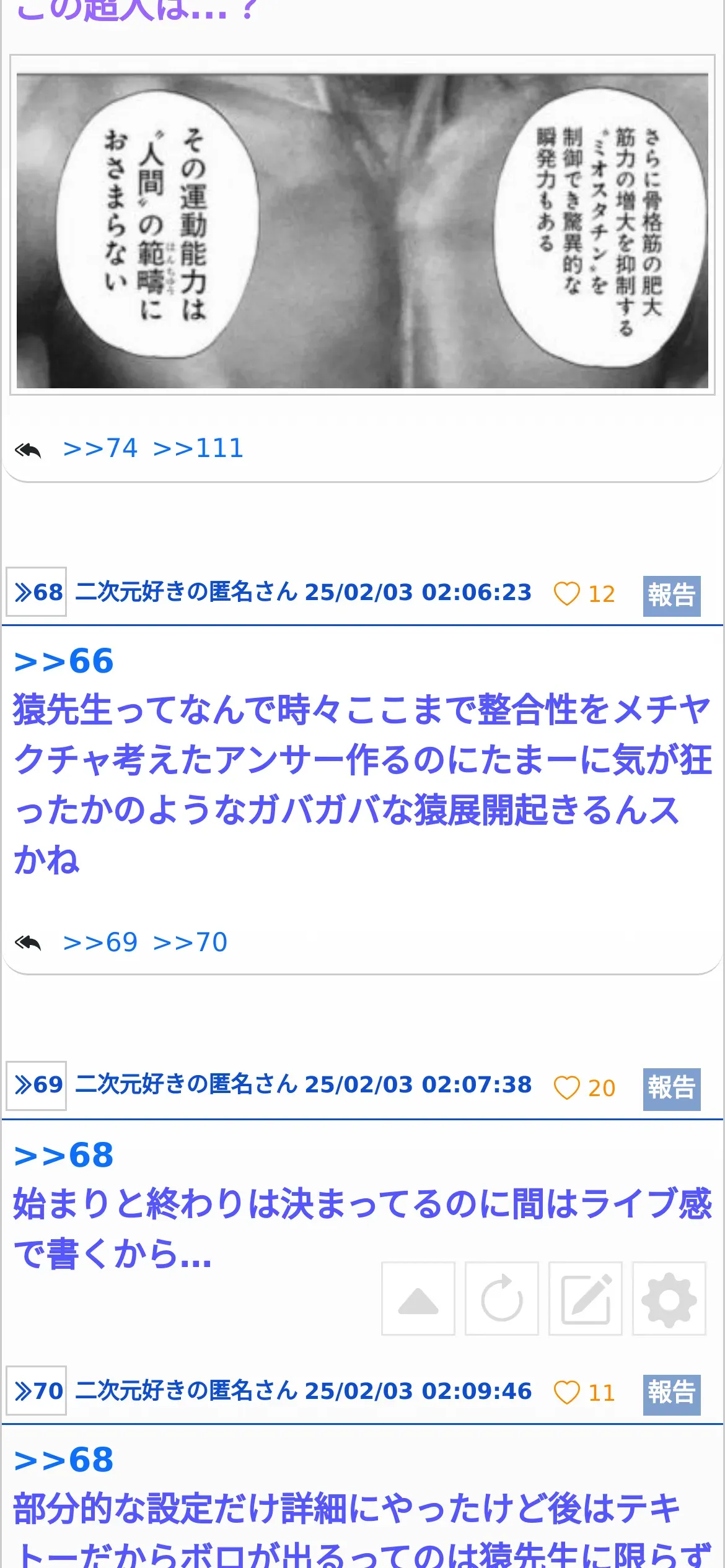Open reply link >>70
The width and height of the screenshot is (725, 1568).
pos(190,943)
